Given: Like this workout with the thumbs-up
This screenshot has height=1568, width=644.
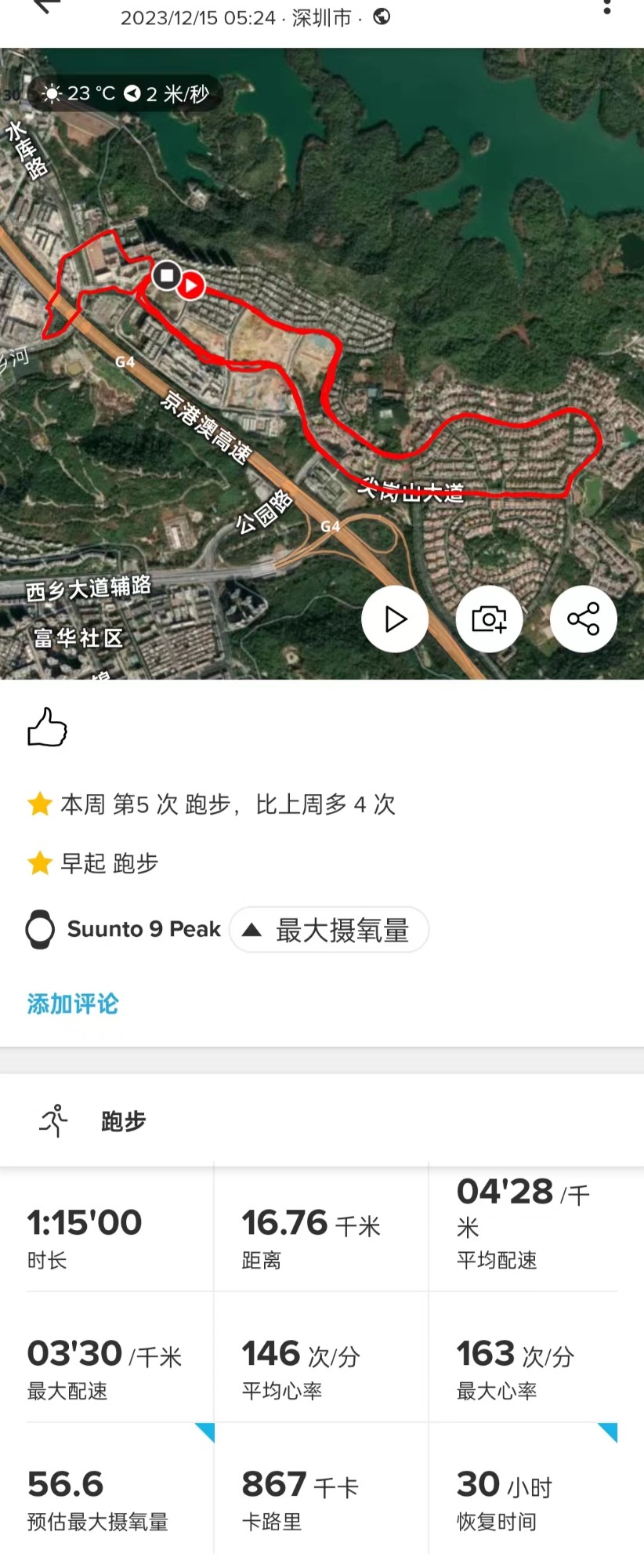Looking at the screenshot, I should [x=47, y=728].
